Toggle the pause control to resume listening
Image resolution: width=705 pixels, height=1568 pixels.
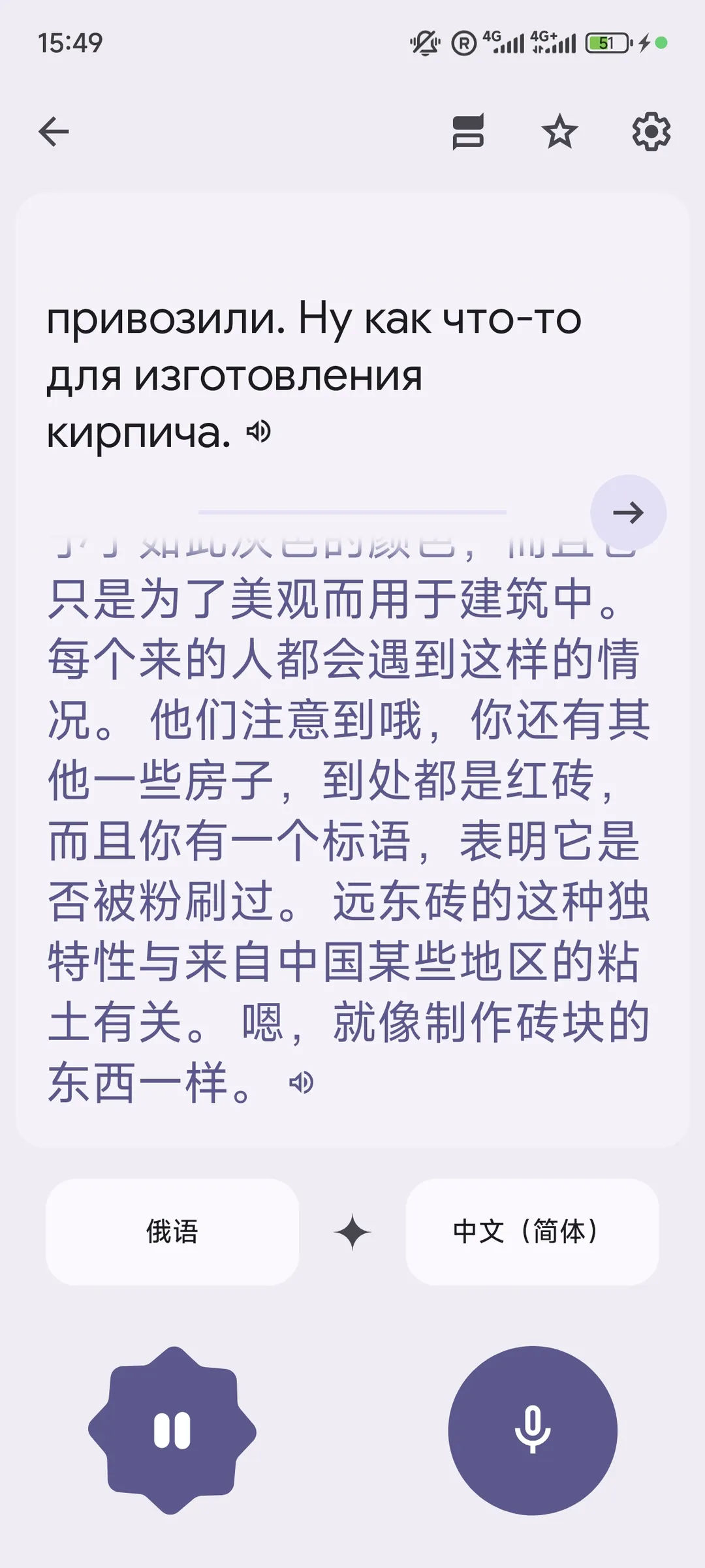[171, 1430]
